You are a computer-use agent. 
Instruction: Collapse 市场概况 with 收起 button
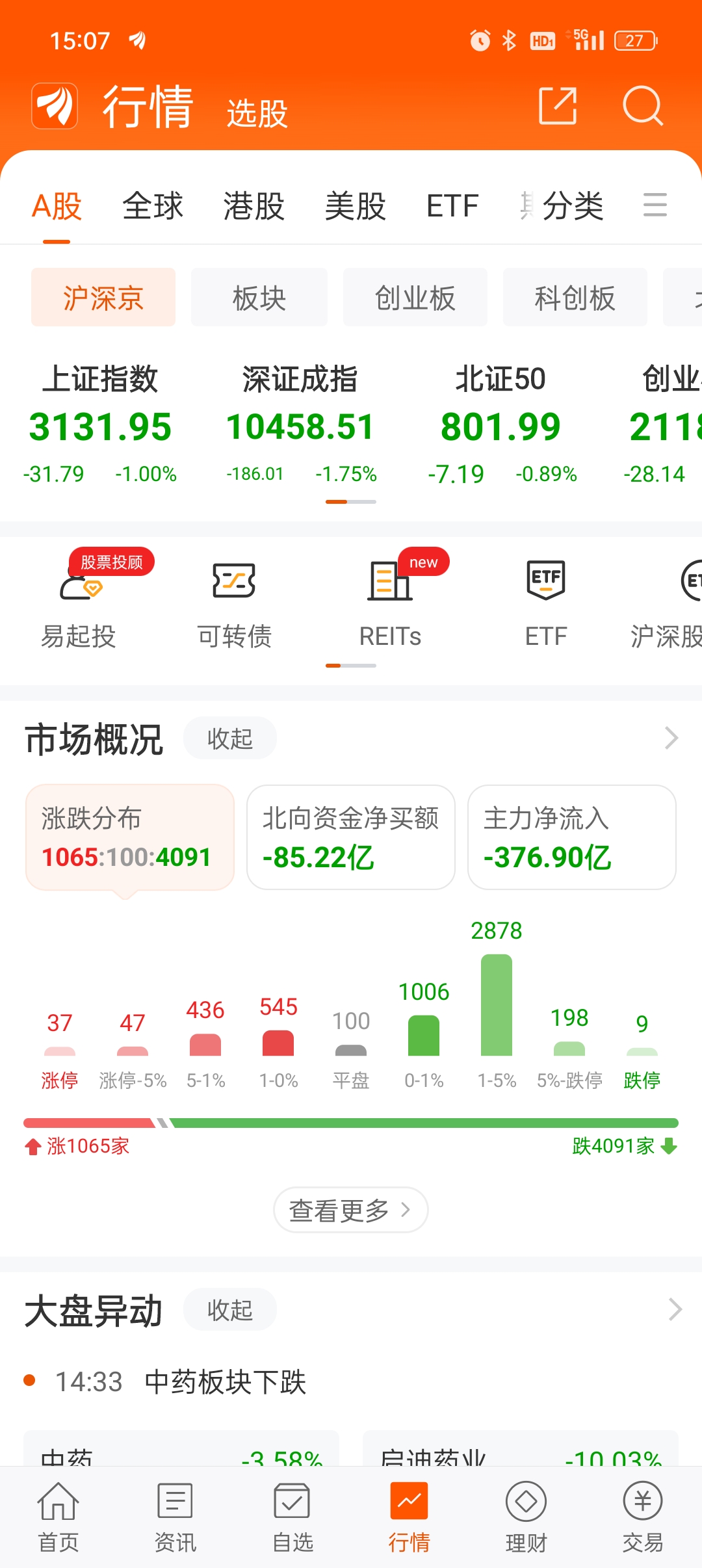pyautogui.click(x=230, y=738)
